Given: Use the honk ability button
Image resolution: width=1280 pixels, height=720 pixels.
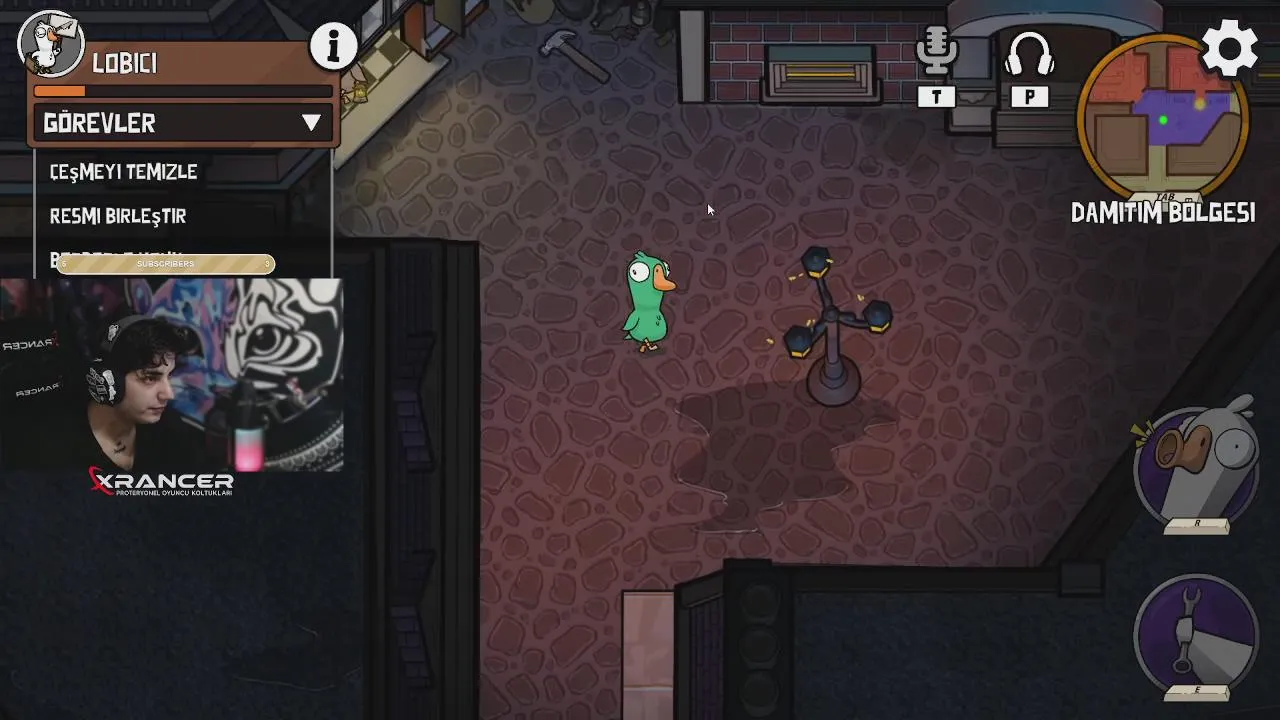Looking at the screenshot, I should (1196, 463).
